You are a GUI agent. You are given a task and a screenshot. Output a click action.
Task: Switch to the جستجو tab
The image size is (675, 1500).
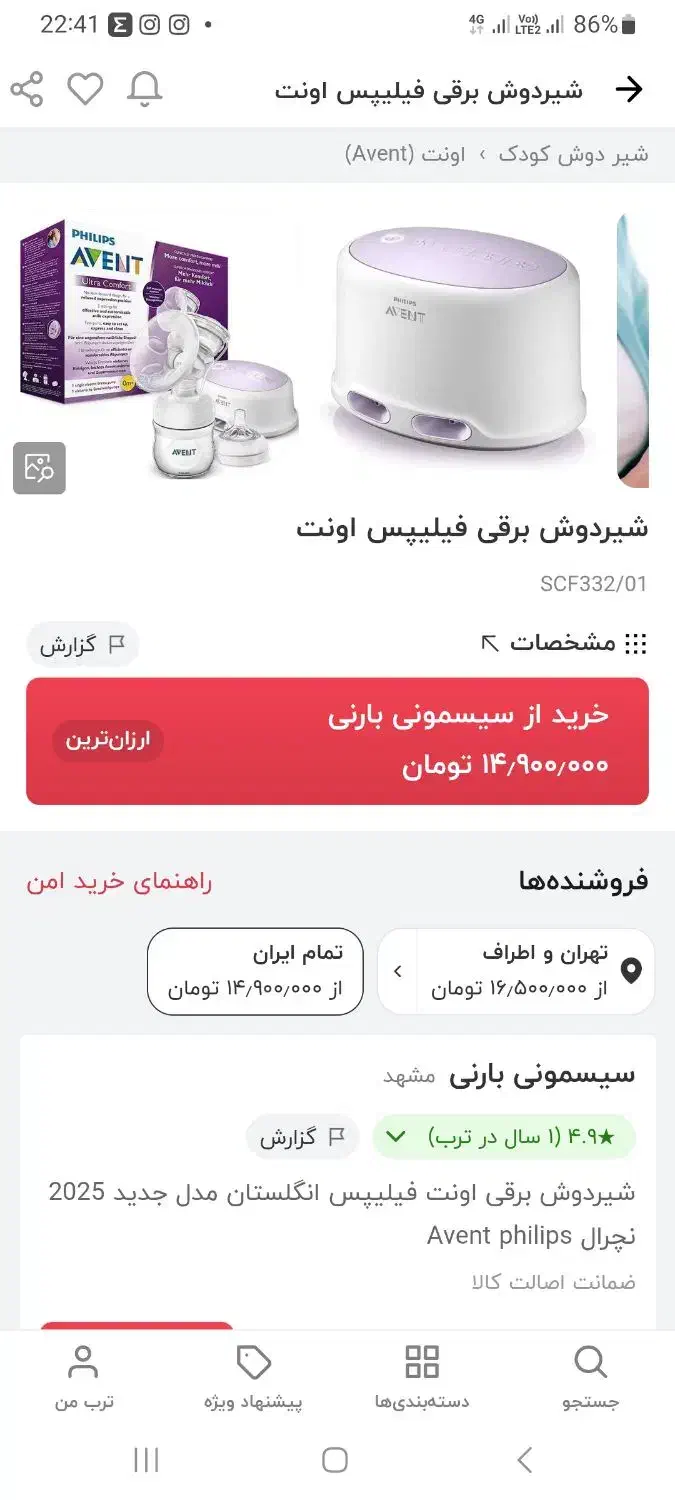click(x=590, y=1377)
